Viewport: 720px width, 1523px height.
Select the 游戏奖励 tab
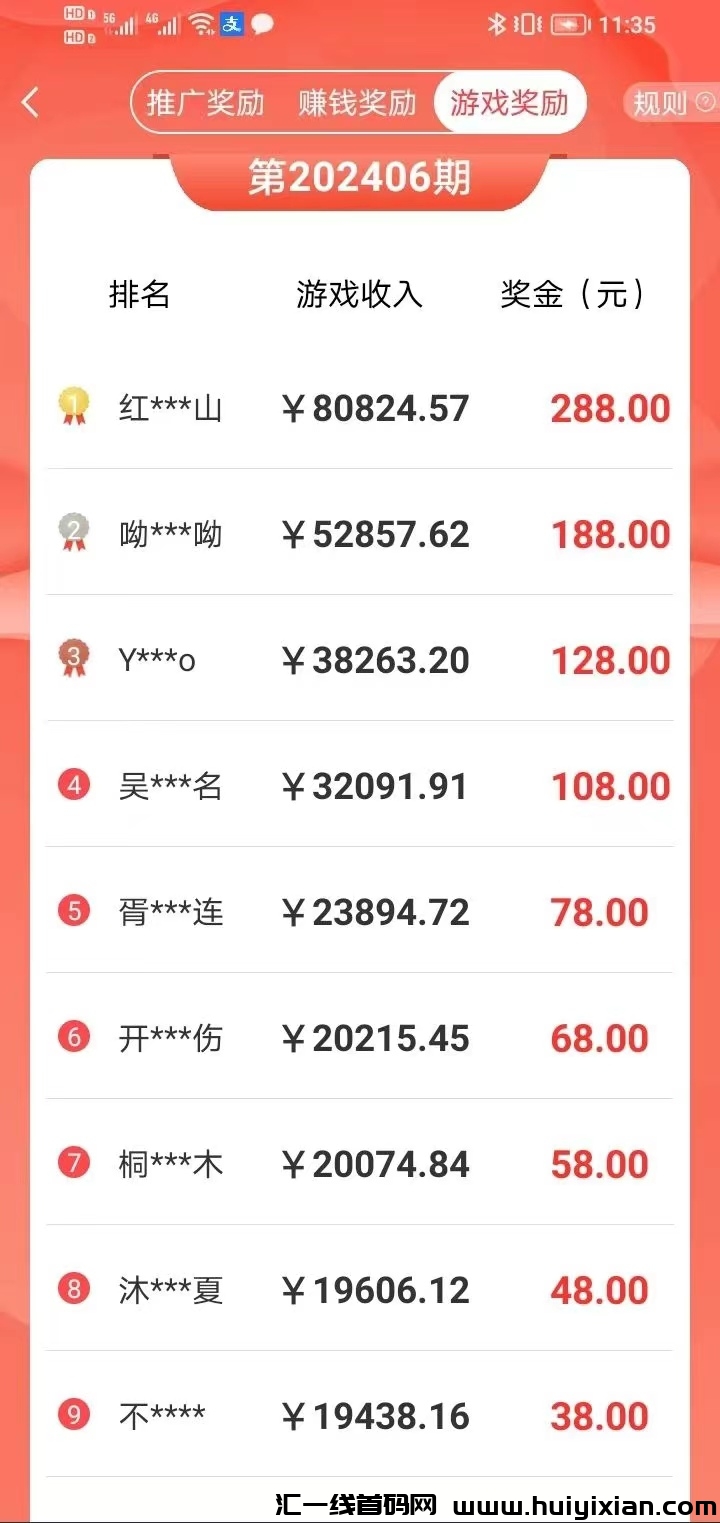(x=509, y=103)
